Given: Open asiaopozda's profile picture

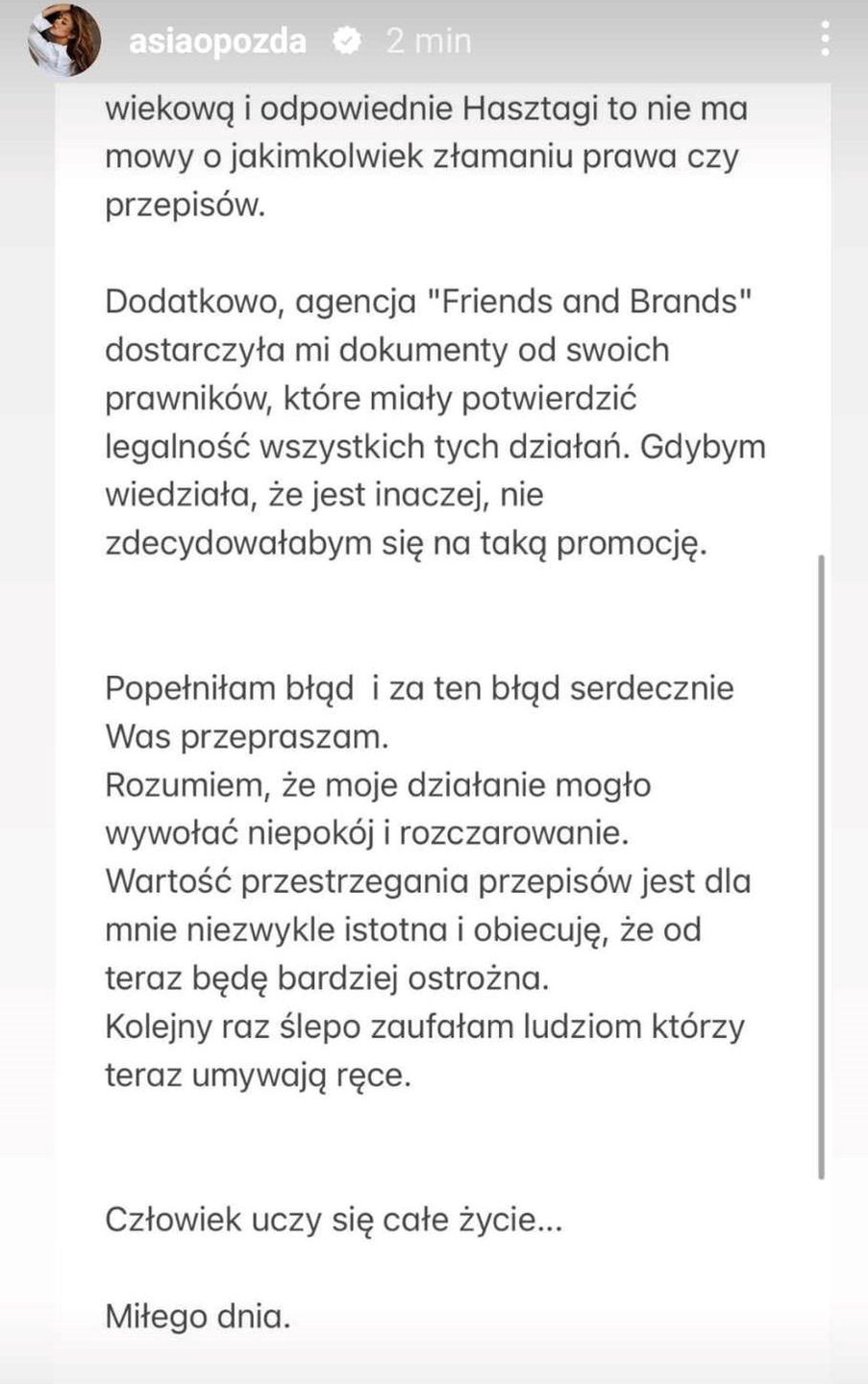Looking at the screenshot, I should [x=64, y=40].
